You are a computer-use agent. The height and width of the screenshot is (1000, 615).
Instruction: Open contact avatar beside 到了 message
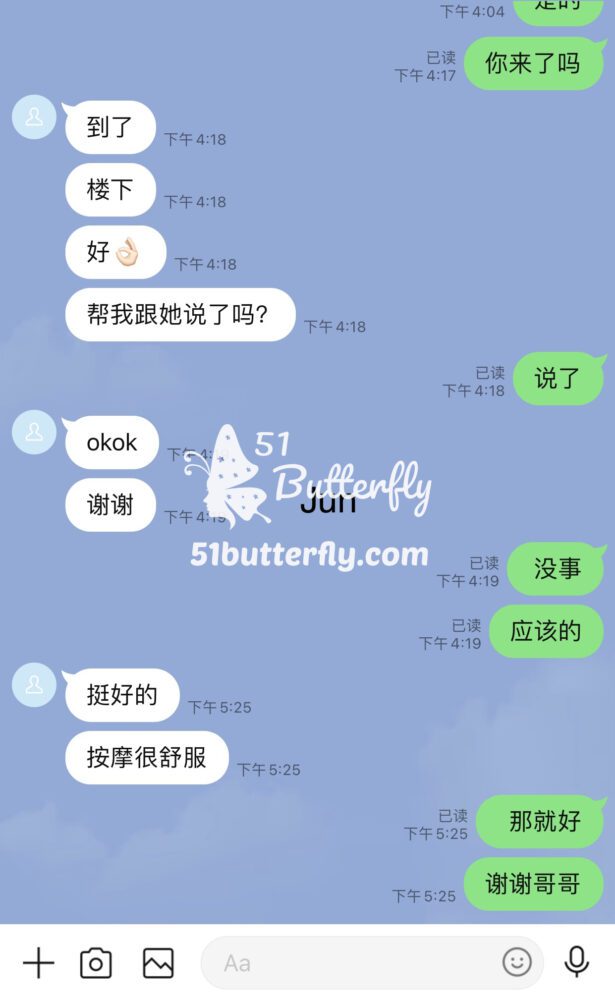tap(34, 118)
